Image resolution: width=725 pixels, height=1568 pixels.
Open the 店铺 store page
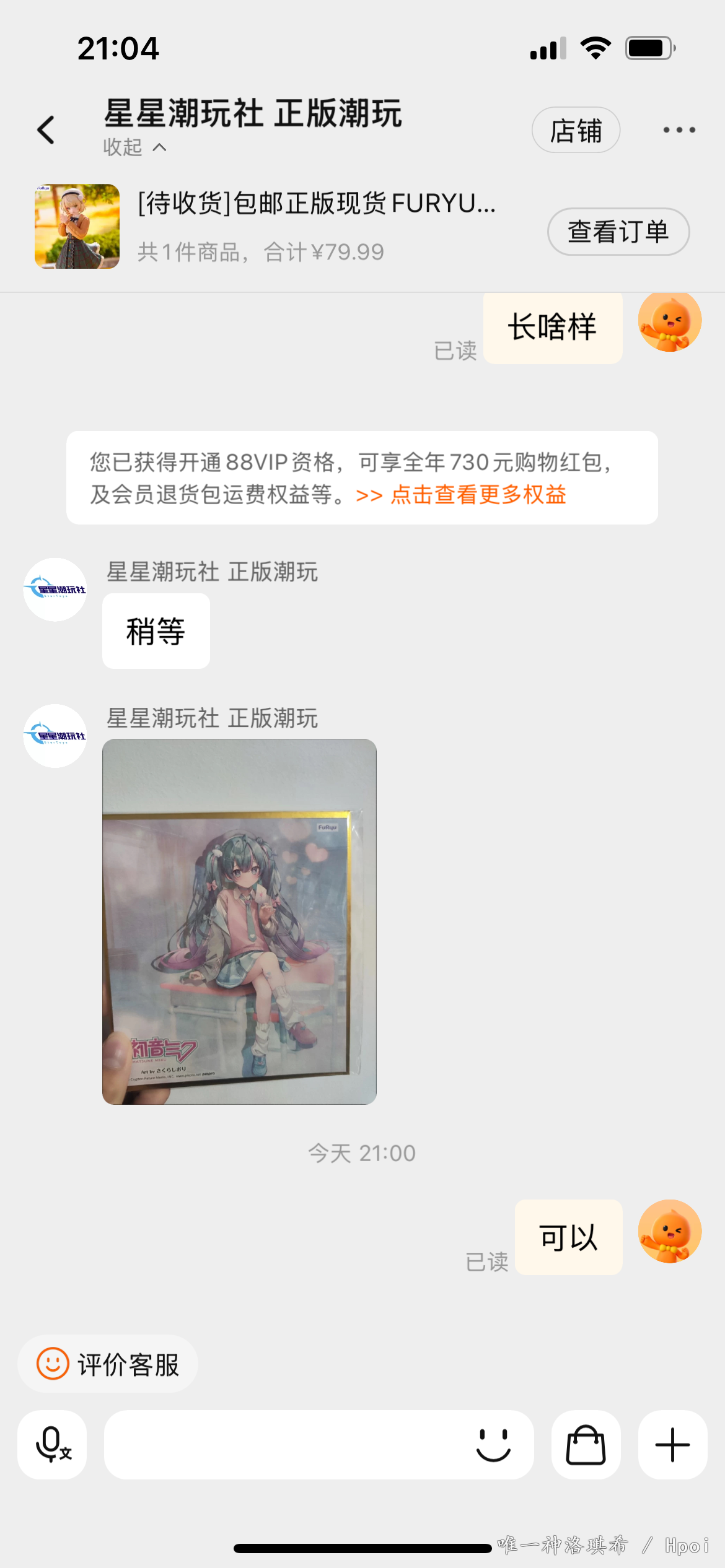(x=576, y=130)
